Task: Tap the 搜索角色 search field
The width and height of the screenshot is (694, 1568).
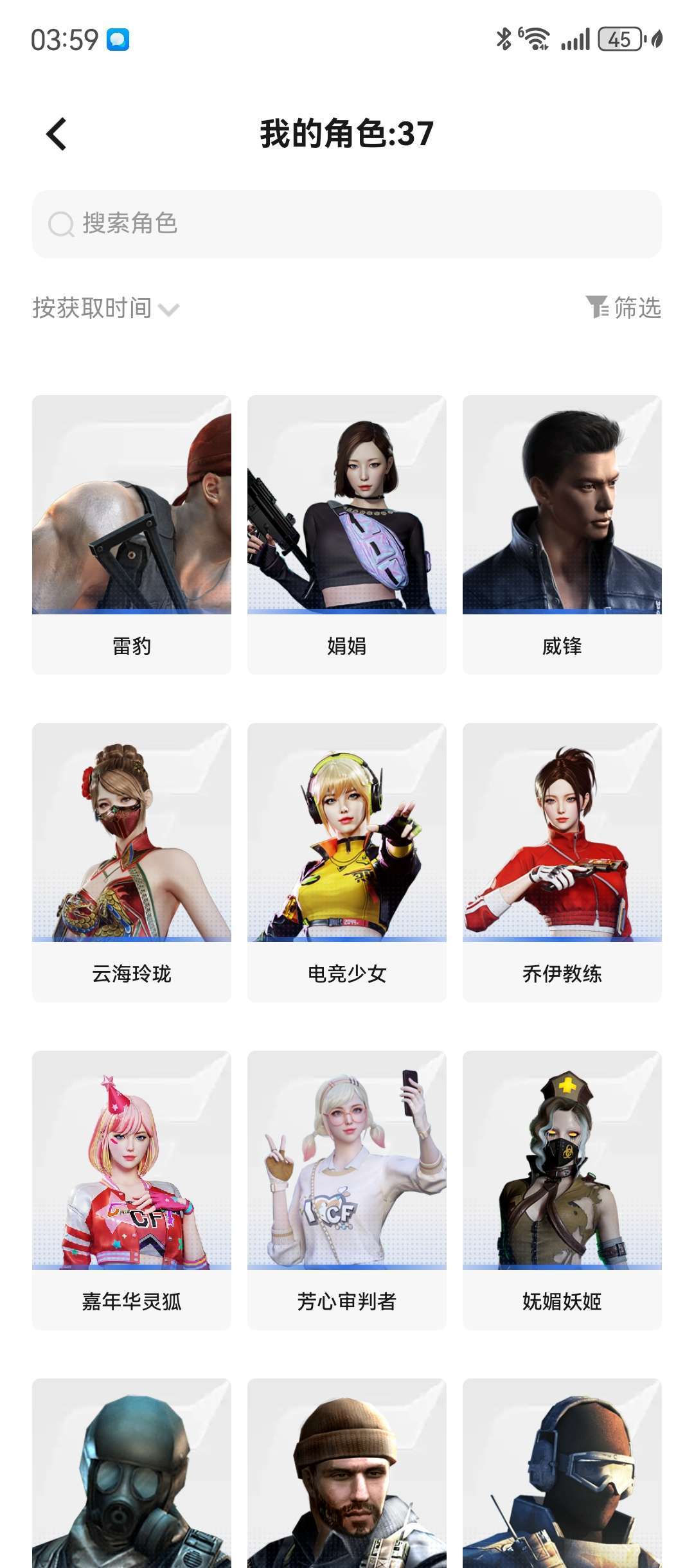Action: [x=347, y=224]
